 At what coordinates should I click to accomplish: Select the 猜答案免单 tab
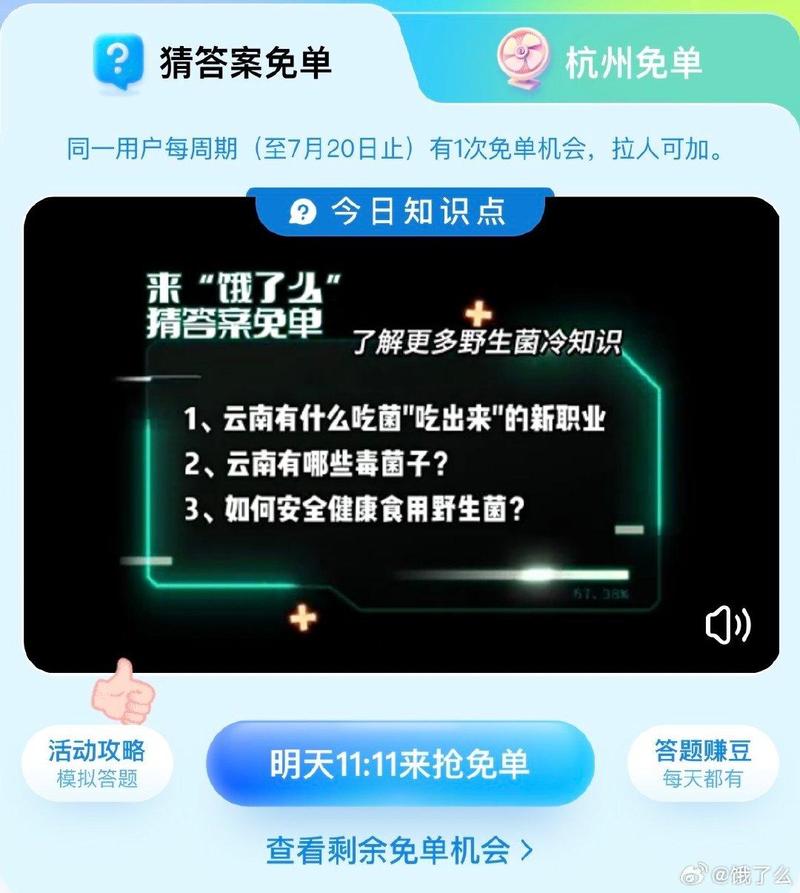pos(213,61)
